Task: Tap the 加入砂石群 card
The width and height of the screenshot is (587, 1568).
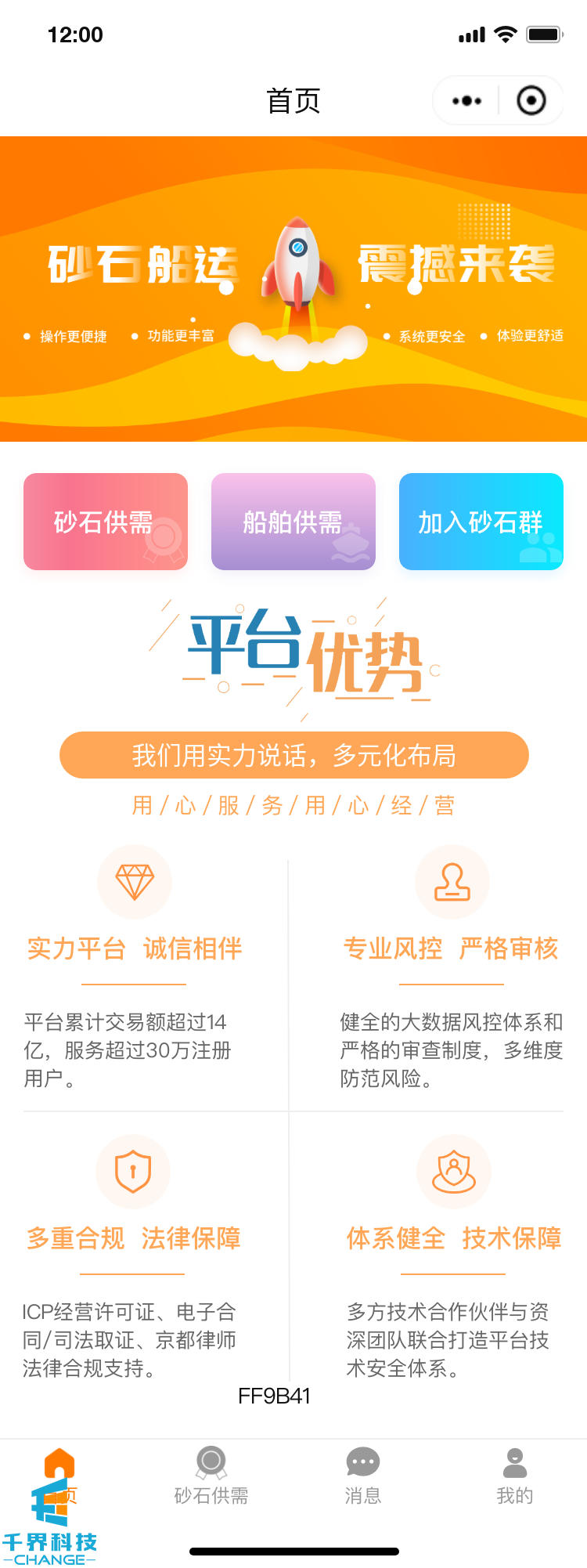Action: (x=481, y=522)
